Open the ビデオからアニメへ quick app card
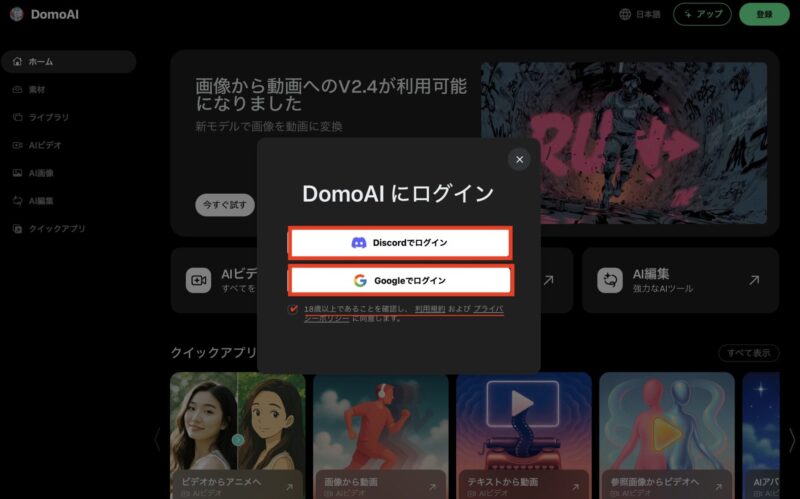This screenshot has height=499, width=800. 237,430
